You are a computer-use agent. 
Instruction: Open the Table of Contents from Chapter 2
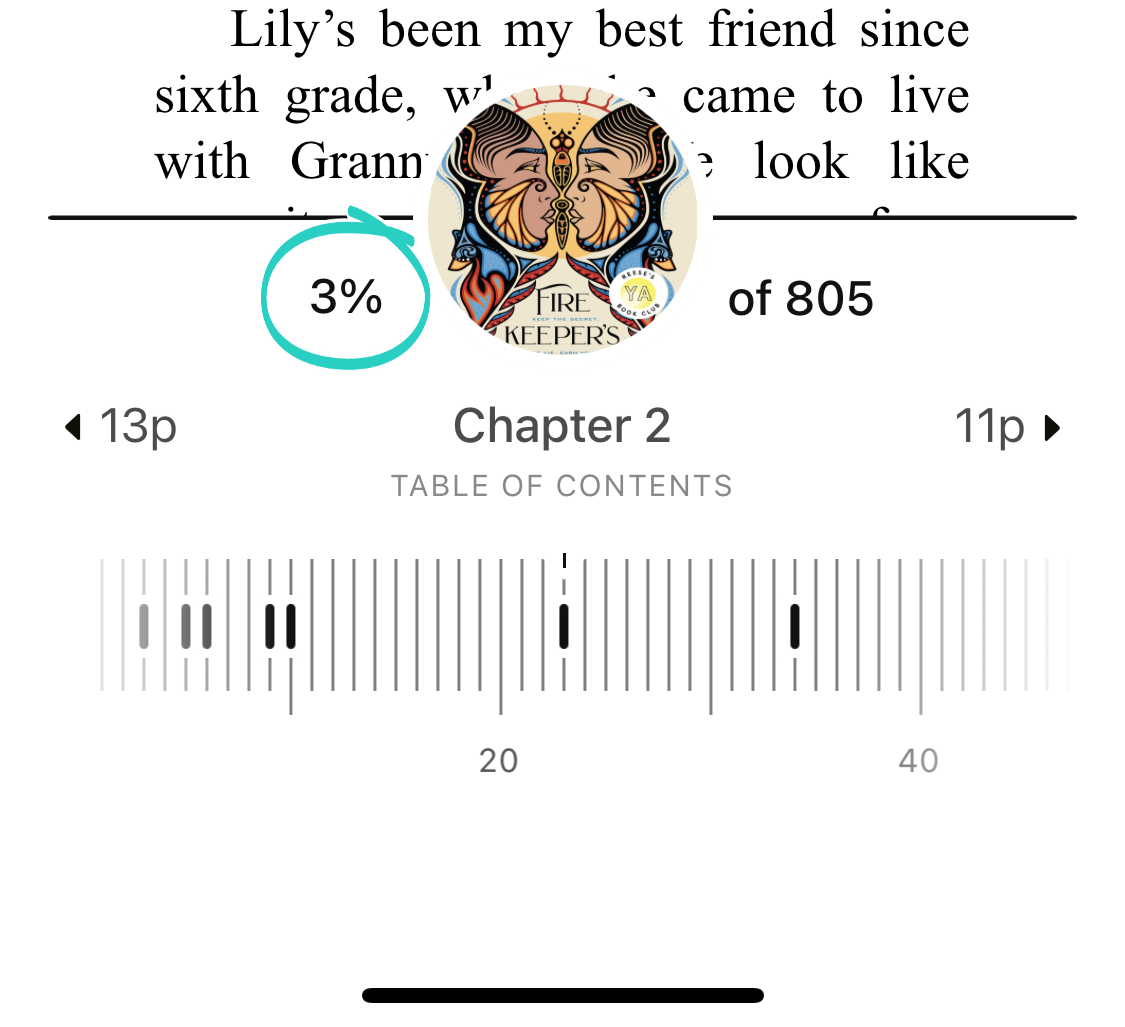coord(561,486)
